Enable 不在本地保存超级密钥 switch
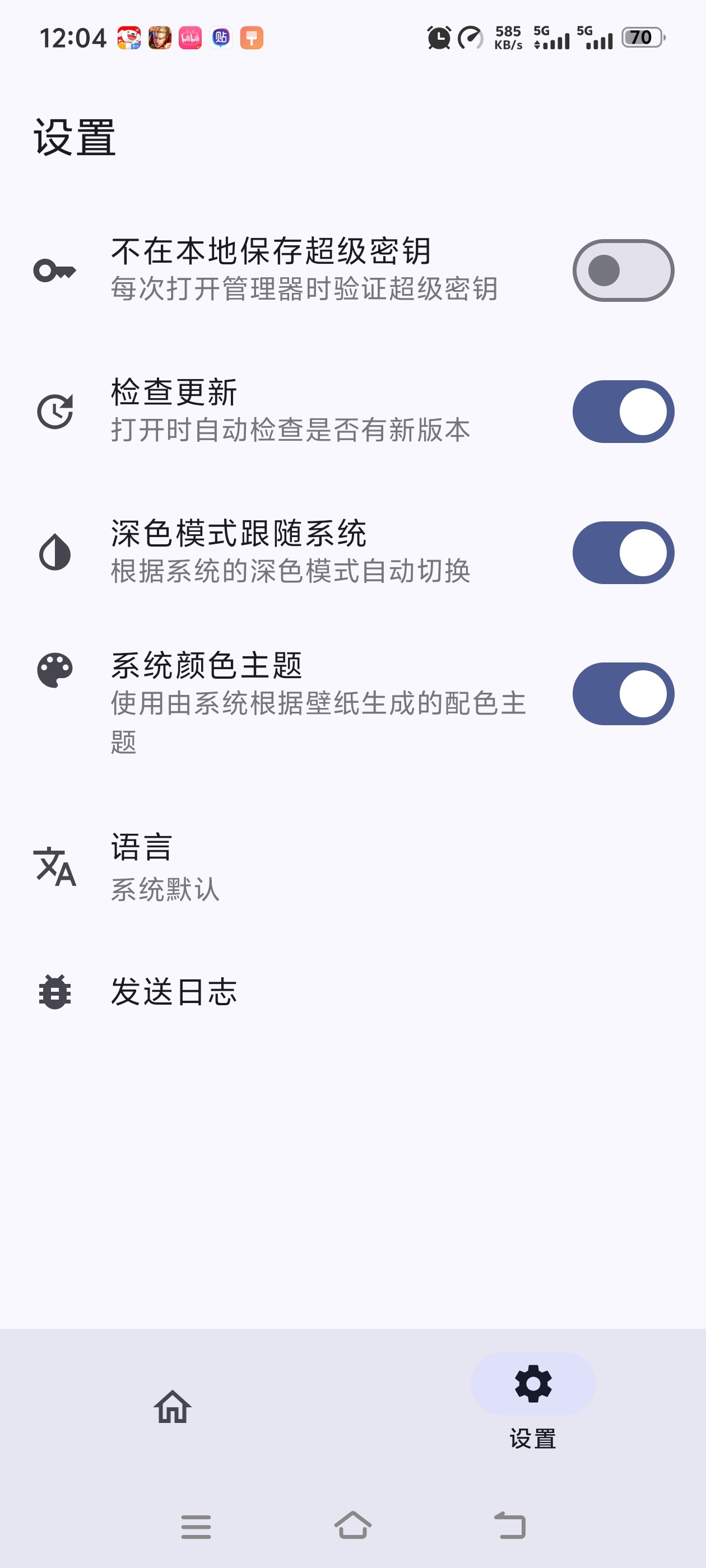This screenshot has height=1568, width=706. coord(623,270)
